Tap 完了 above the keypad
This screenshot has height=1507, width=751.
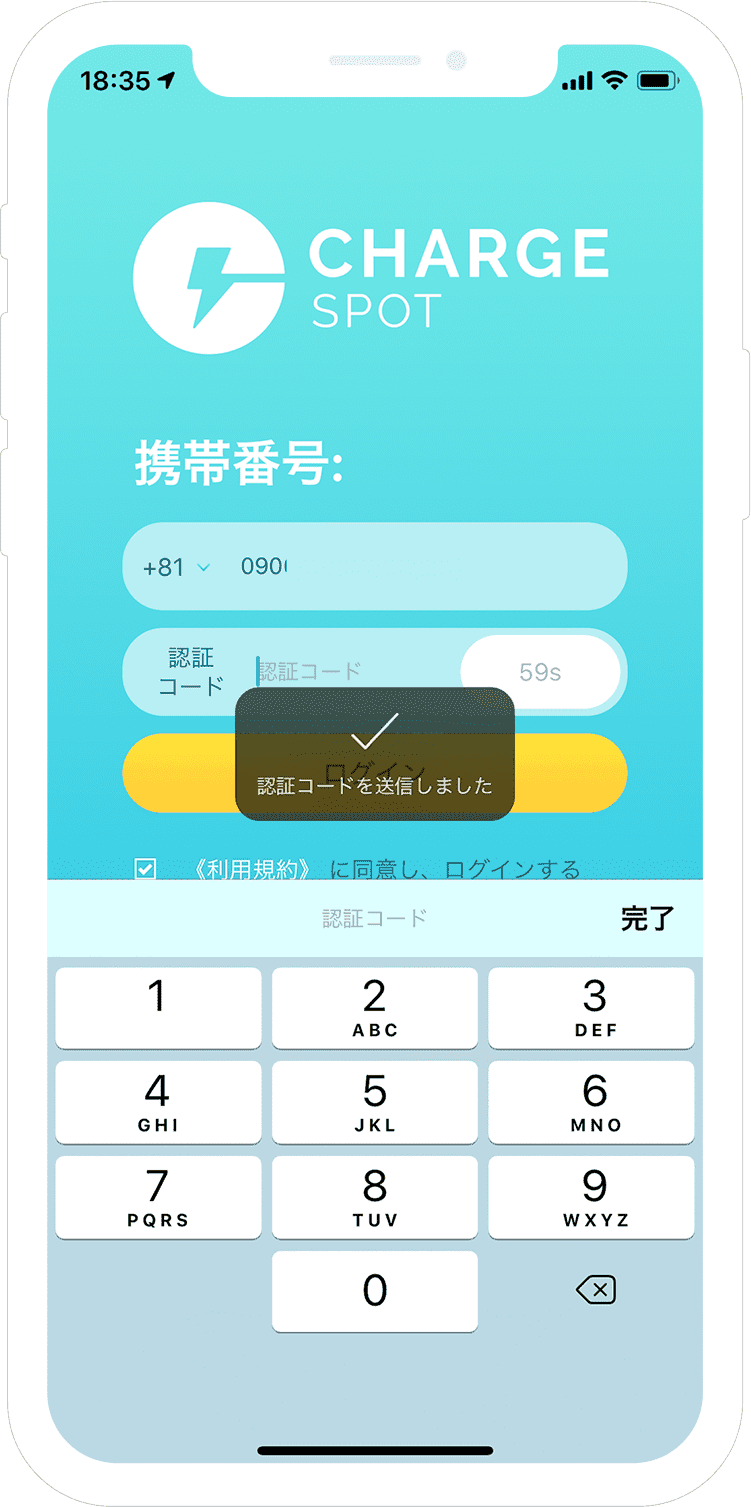click(647, 919)
